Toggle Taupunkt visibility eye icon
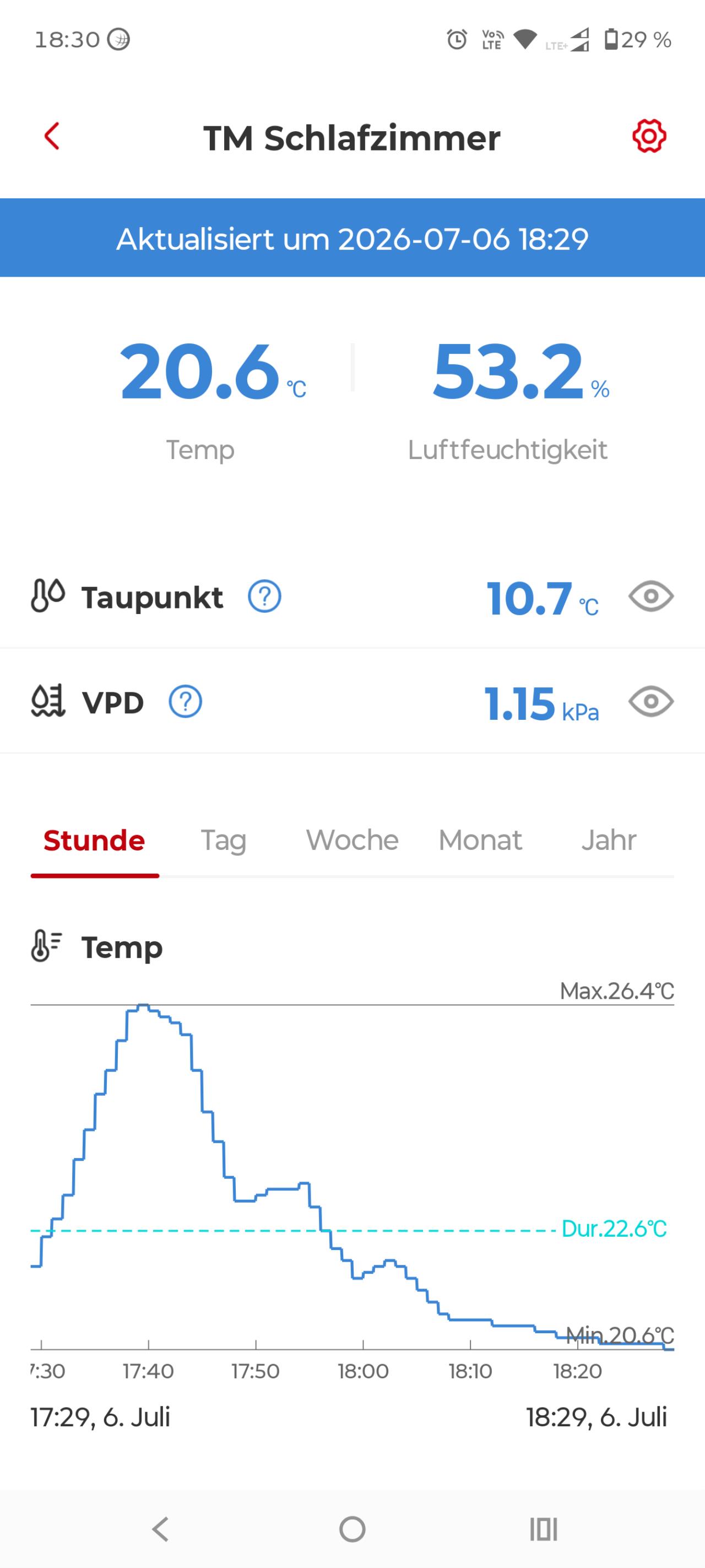This screenshot has width=705, height=1568. pyautogui.click(x=651, y=596)
